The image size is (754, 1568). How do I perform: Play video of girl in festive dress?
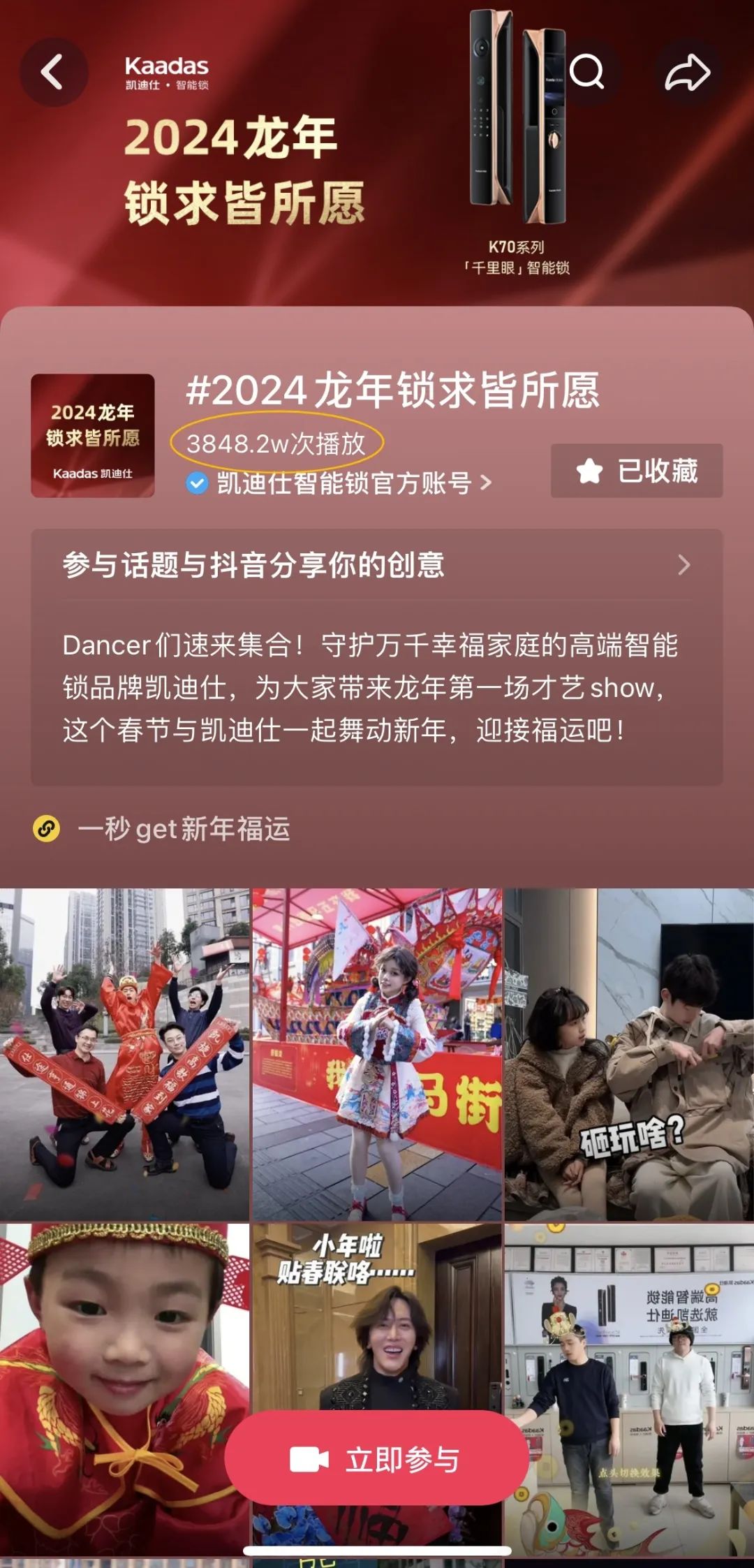376,1053
